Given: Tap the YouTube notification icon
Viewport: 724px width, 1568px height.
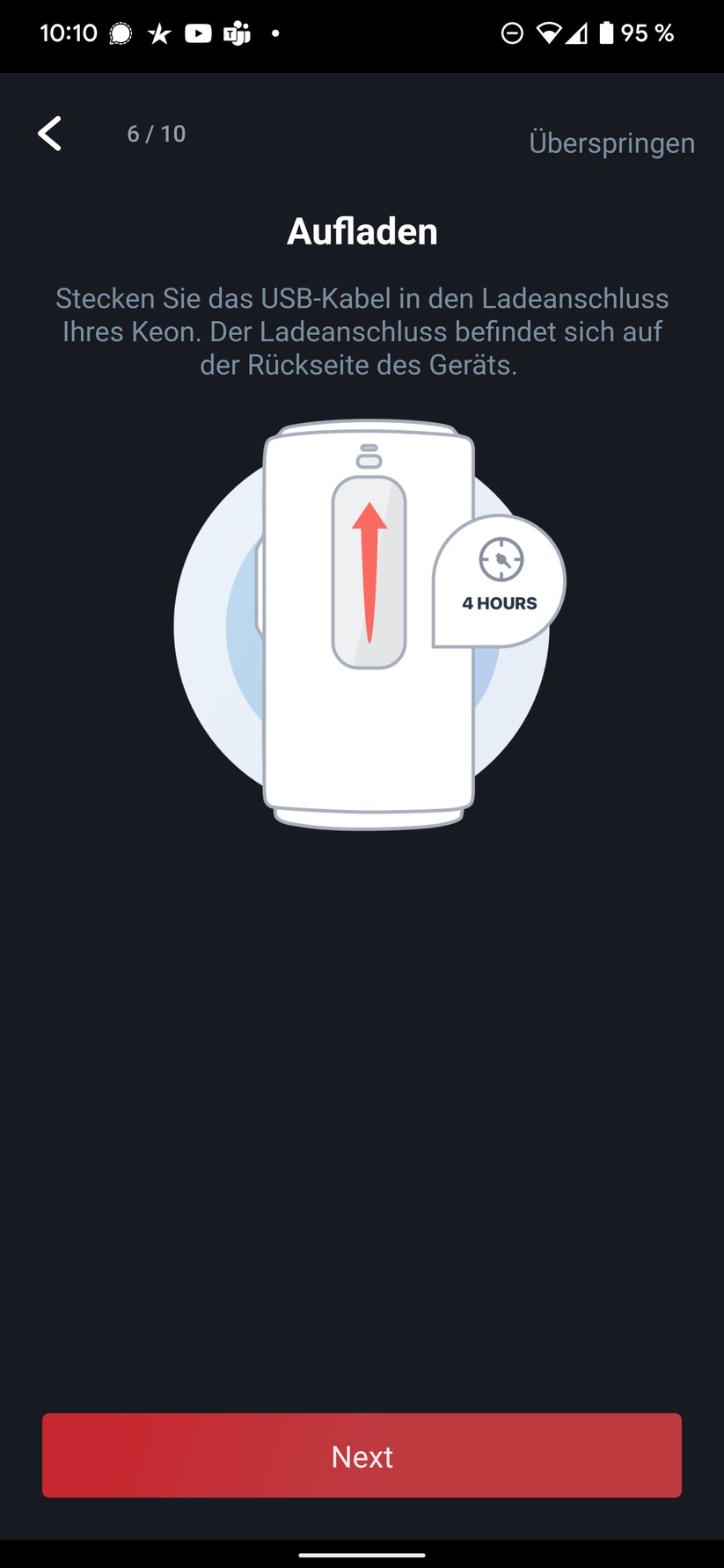Looking at the screenshot, I should pyautogui.click(x=199, y=33).
